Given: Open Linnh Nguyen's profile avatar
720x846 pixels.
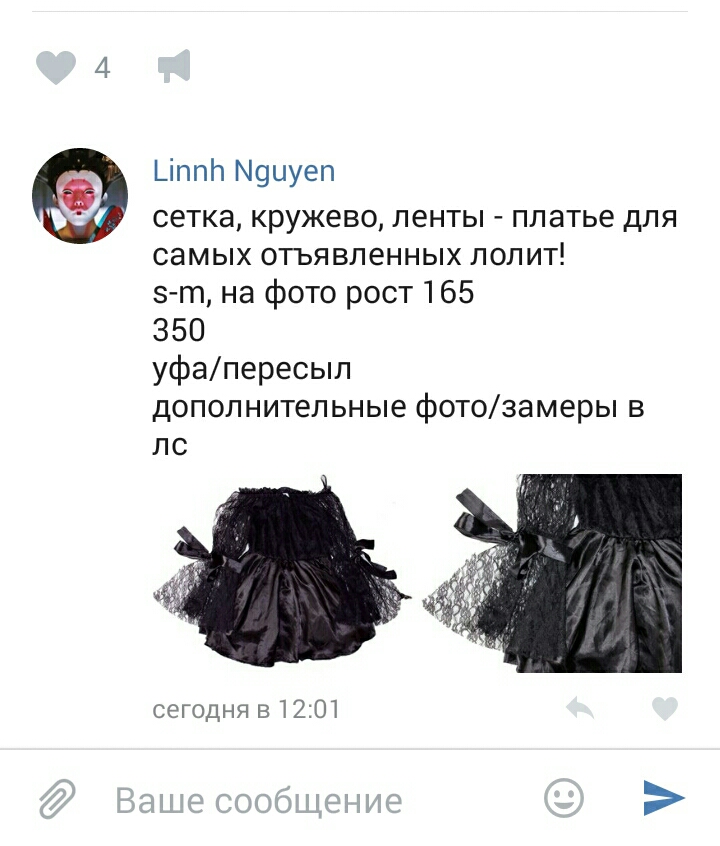Looking at the screenshot, I should (x=80, y=194).
